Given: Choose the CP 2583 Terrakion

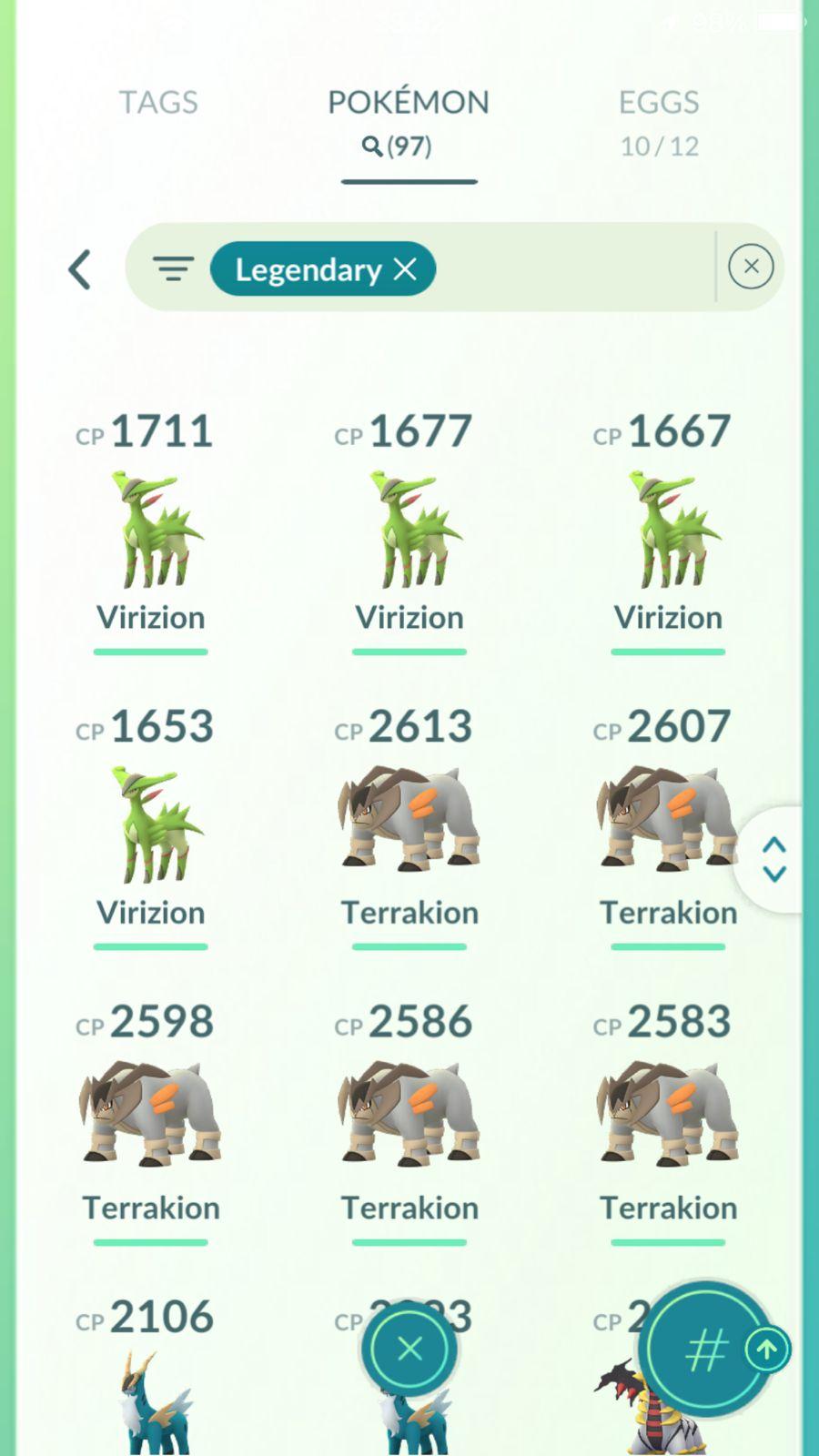Looking at the screenshot, I should 668,1119.
